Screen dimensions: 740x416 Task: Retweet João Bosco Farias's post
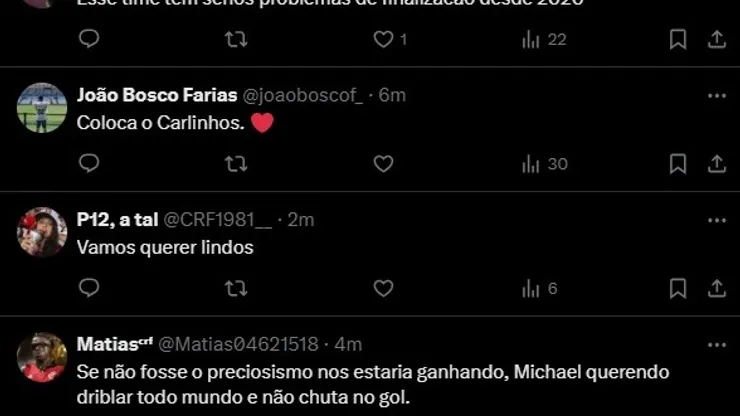(x=236, y=164)
